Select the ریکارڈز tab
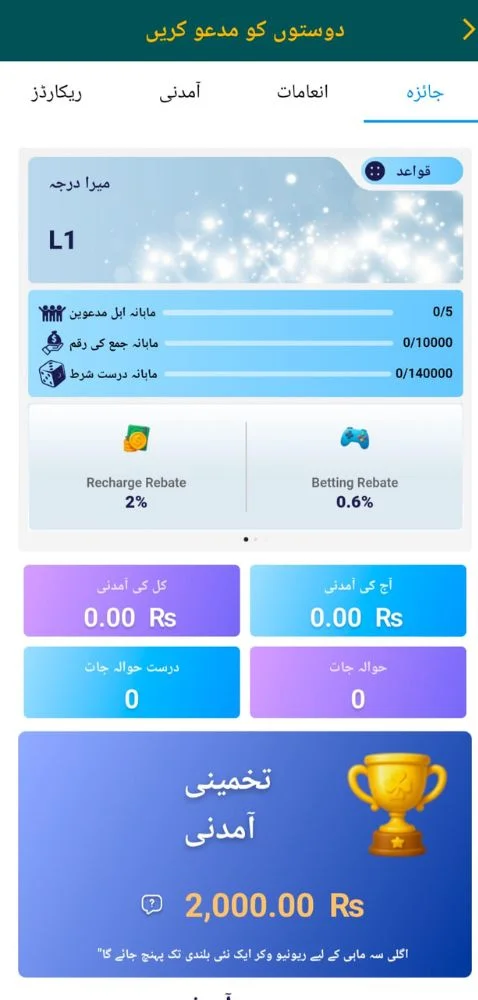This screenshot has height=1000, width=478. point(57,94)
